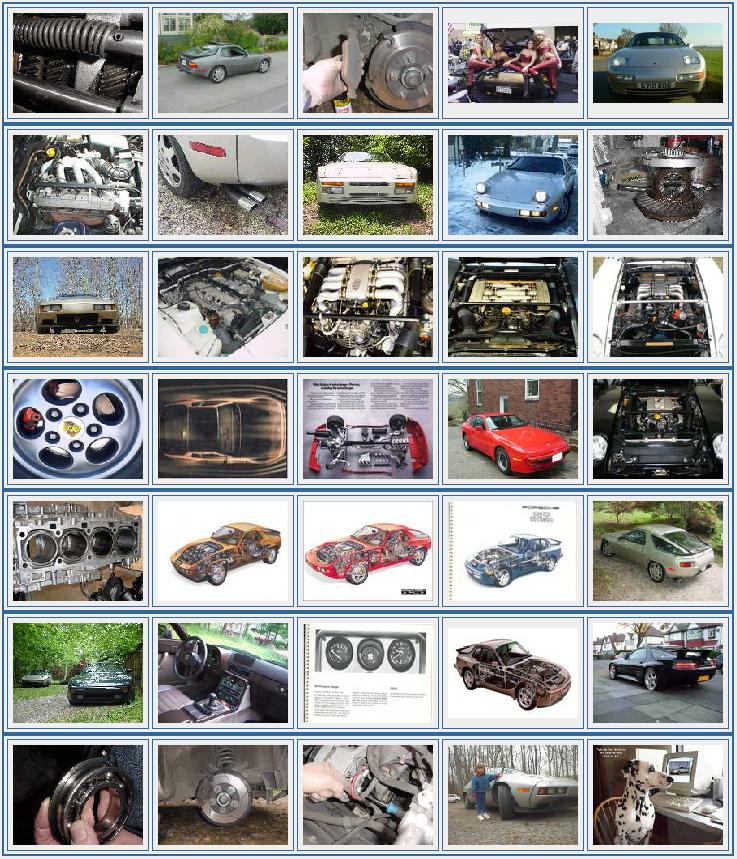View the drivetrain chassis layout diagram
This screenshot has width=737, height=859.
pos(368,429)
